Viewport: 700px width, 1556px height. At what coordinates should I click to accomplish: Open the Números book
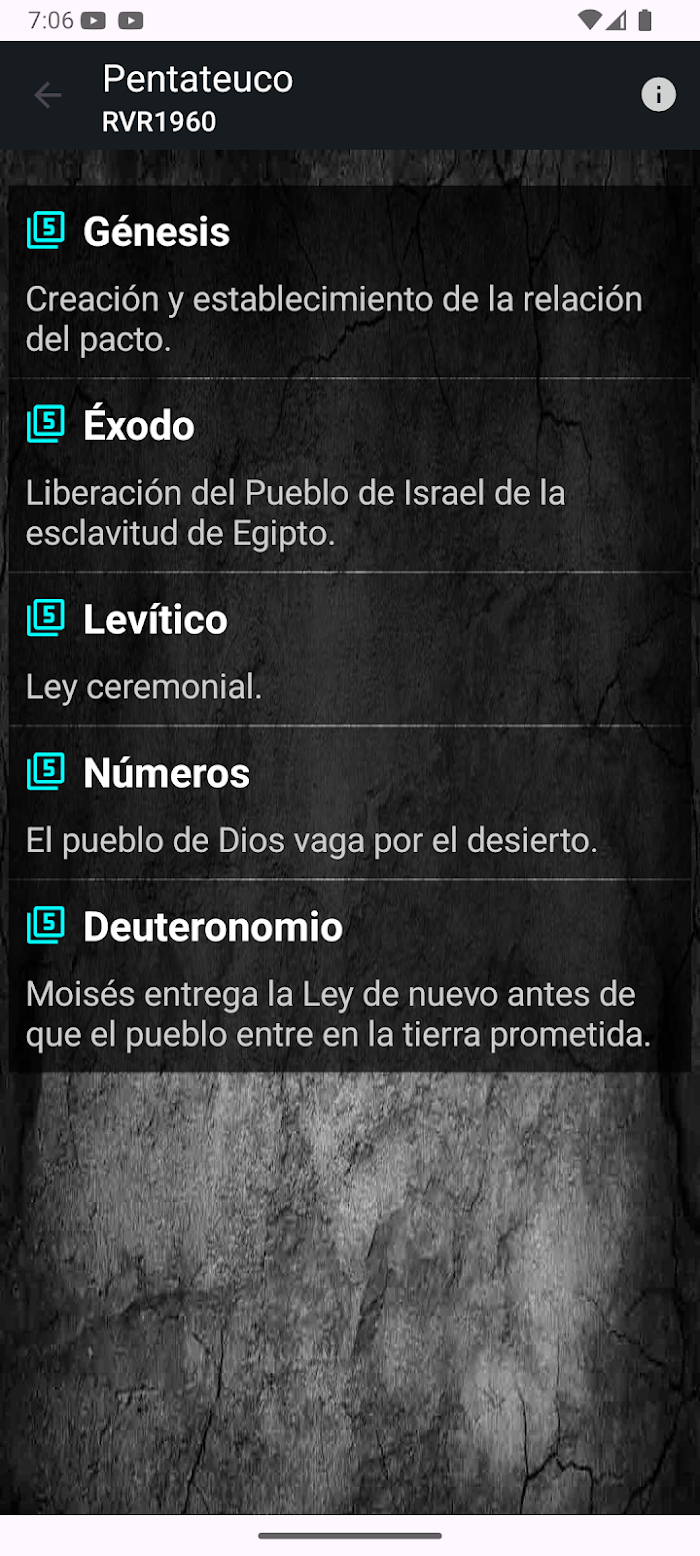(350, 803)
